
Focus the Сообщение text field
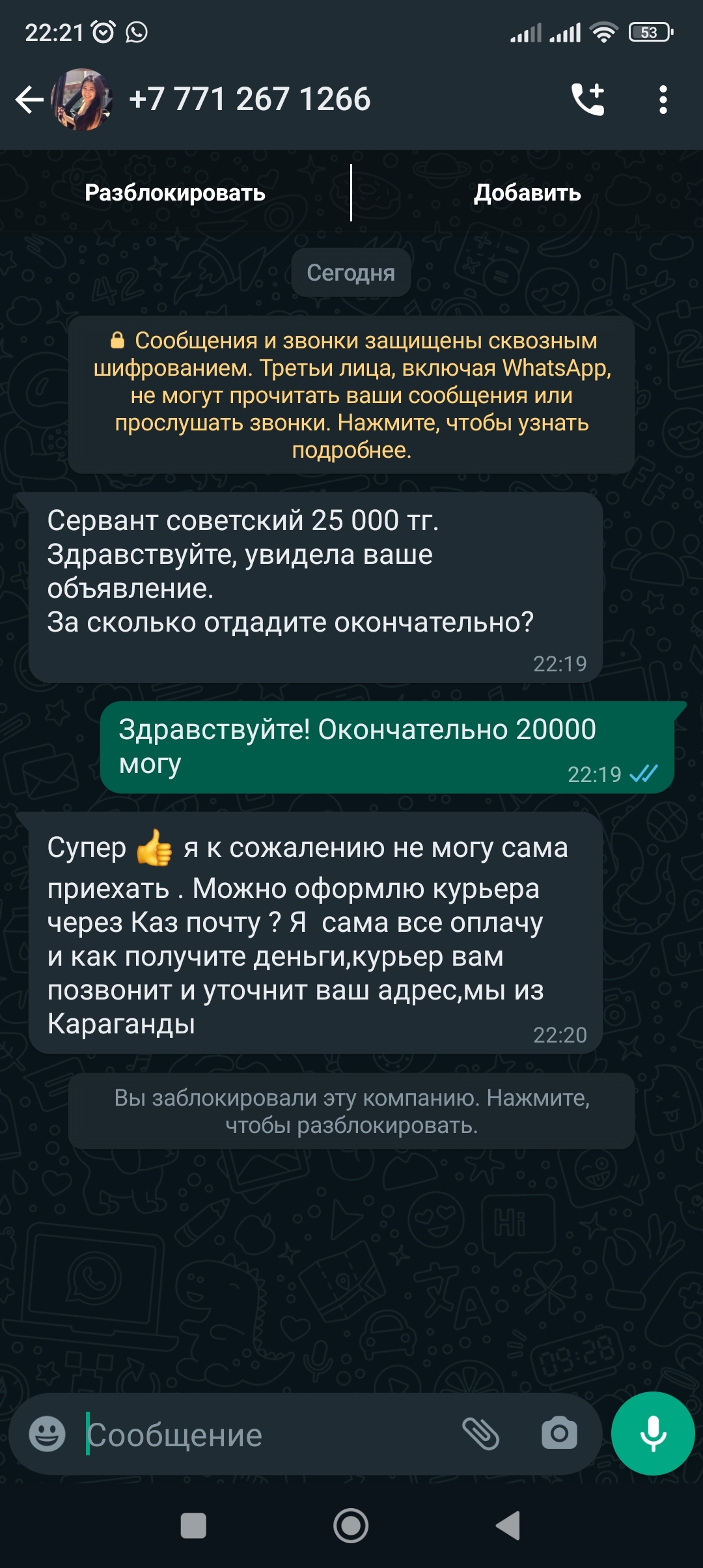[267, 1435]
